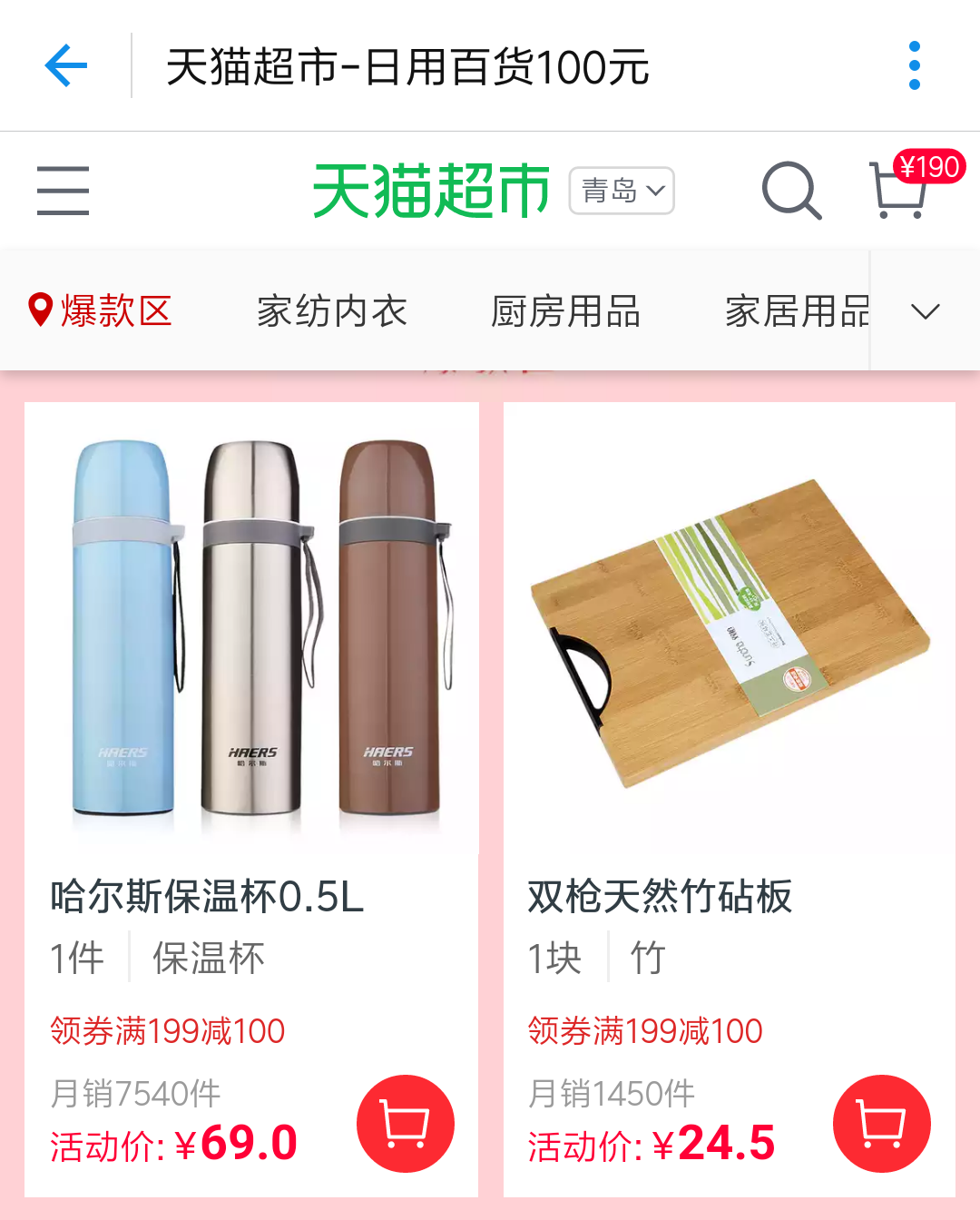Change city from the 青岛 dropdown
This screenshot has height=1220, width=980.
coord(622,191)
